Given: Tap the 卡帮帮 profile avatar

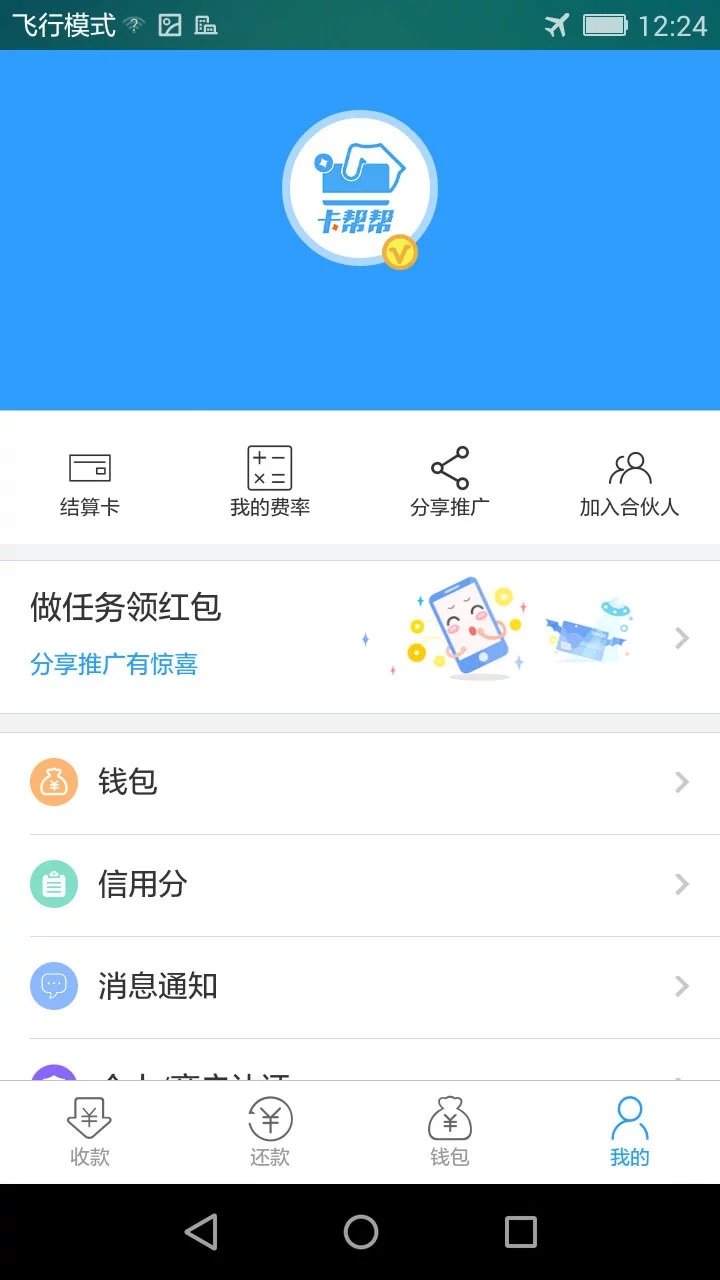Looking at the screenshot, I should coord(360,189).
